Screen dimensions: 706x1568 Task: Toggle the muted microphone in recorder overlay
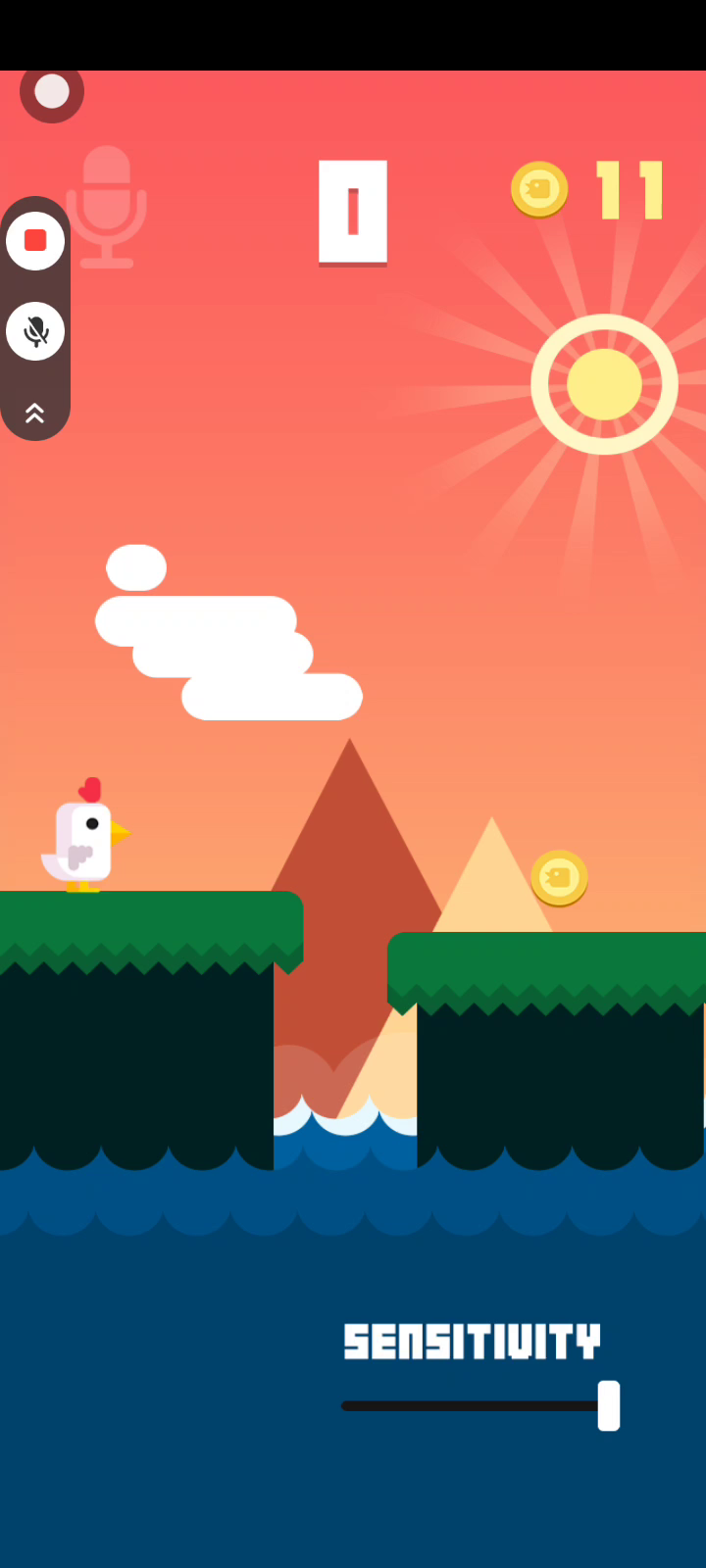(35, 331)
